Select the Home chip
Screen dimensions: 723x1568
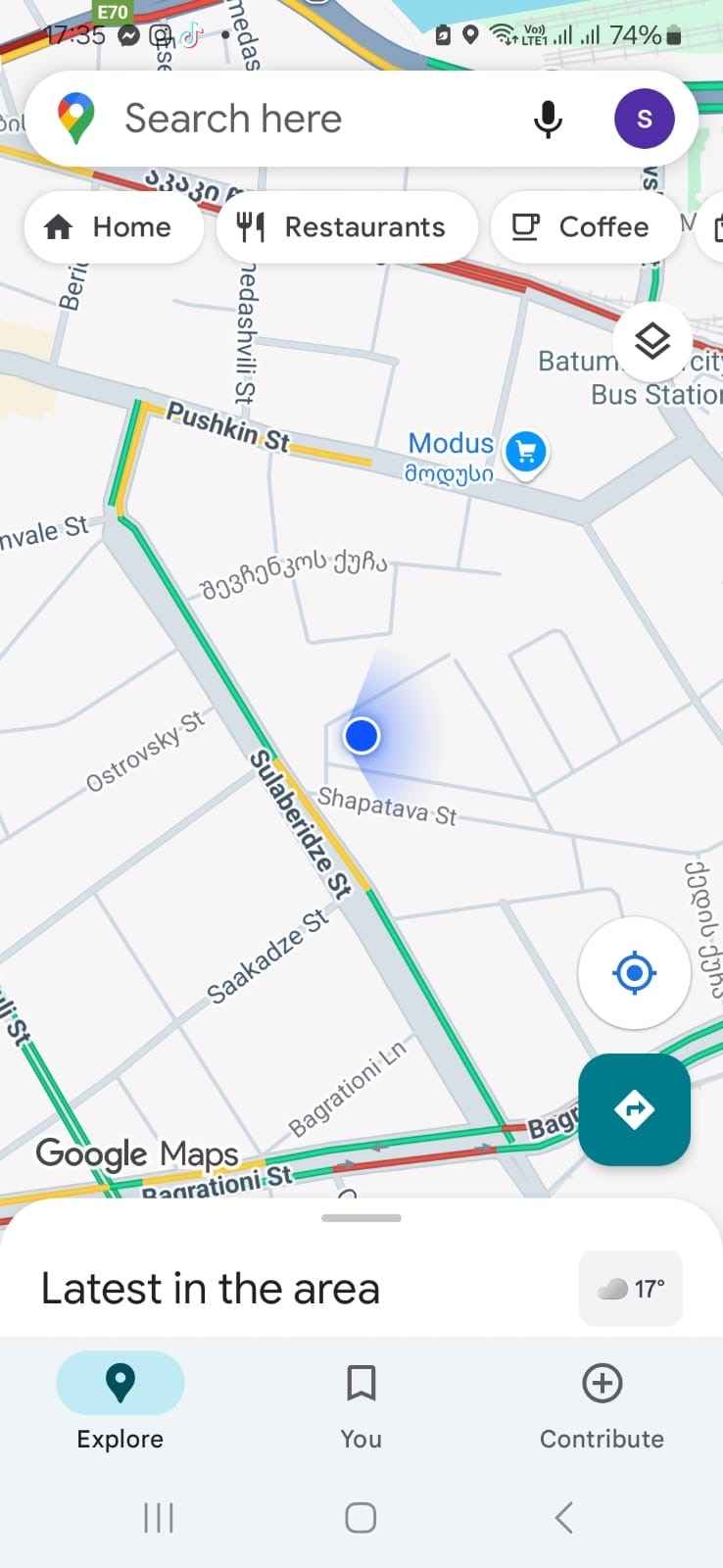pyautogui.click(x=113, y=227)
